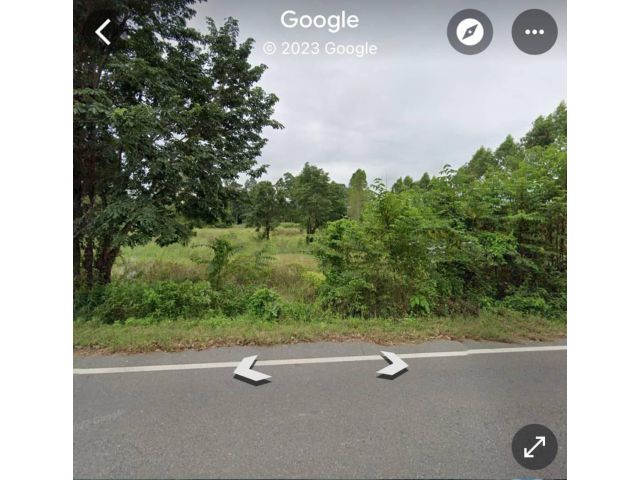Expand Street View to fullscreen
Viewport: 640px width, 480px height.
pyautogui.click(x=534, y=447)
